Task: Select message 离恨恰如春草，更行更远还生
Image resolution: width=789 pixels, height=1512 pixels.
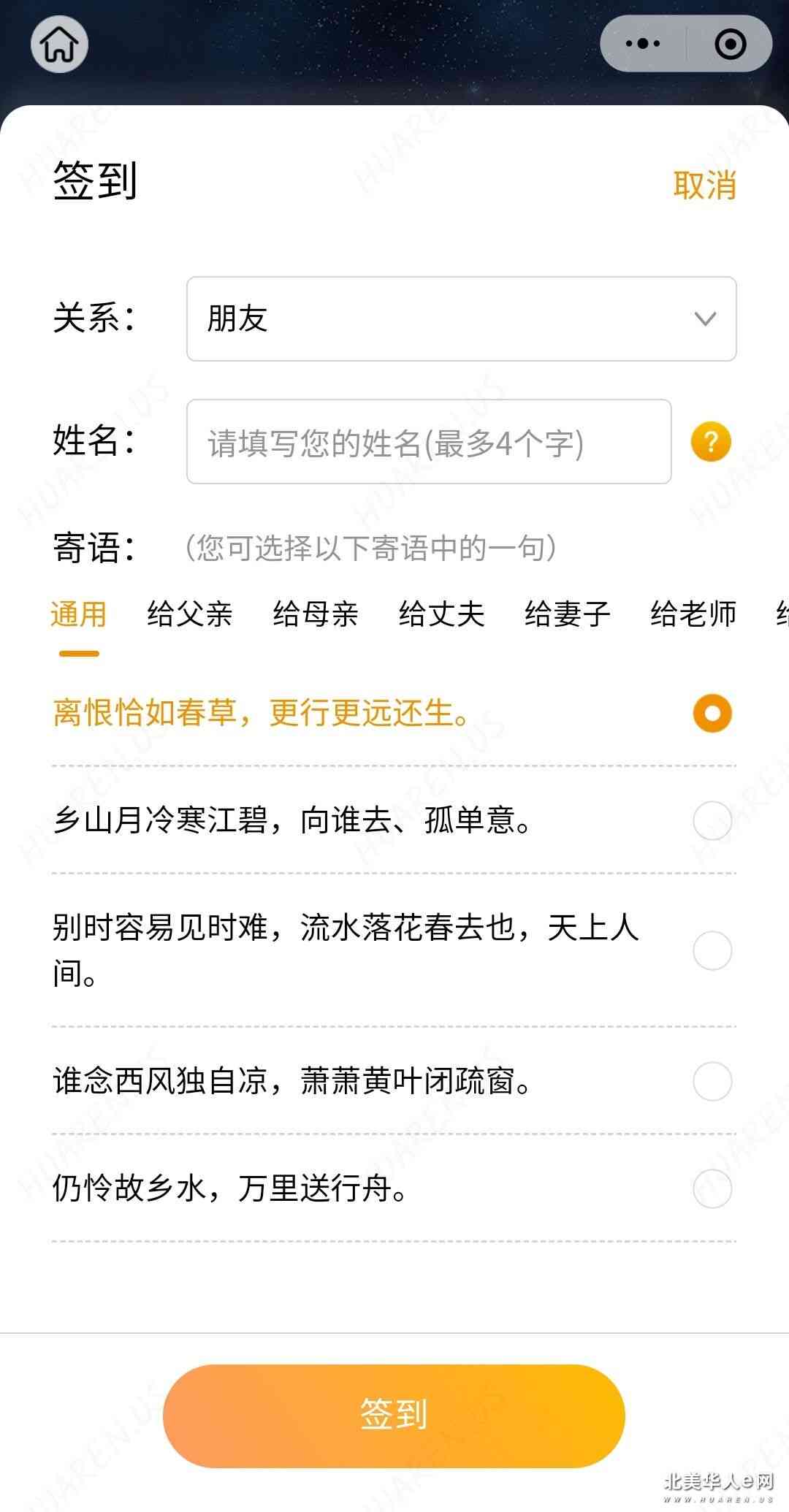Action: (712, 713)
